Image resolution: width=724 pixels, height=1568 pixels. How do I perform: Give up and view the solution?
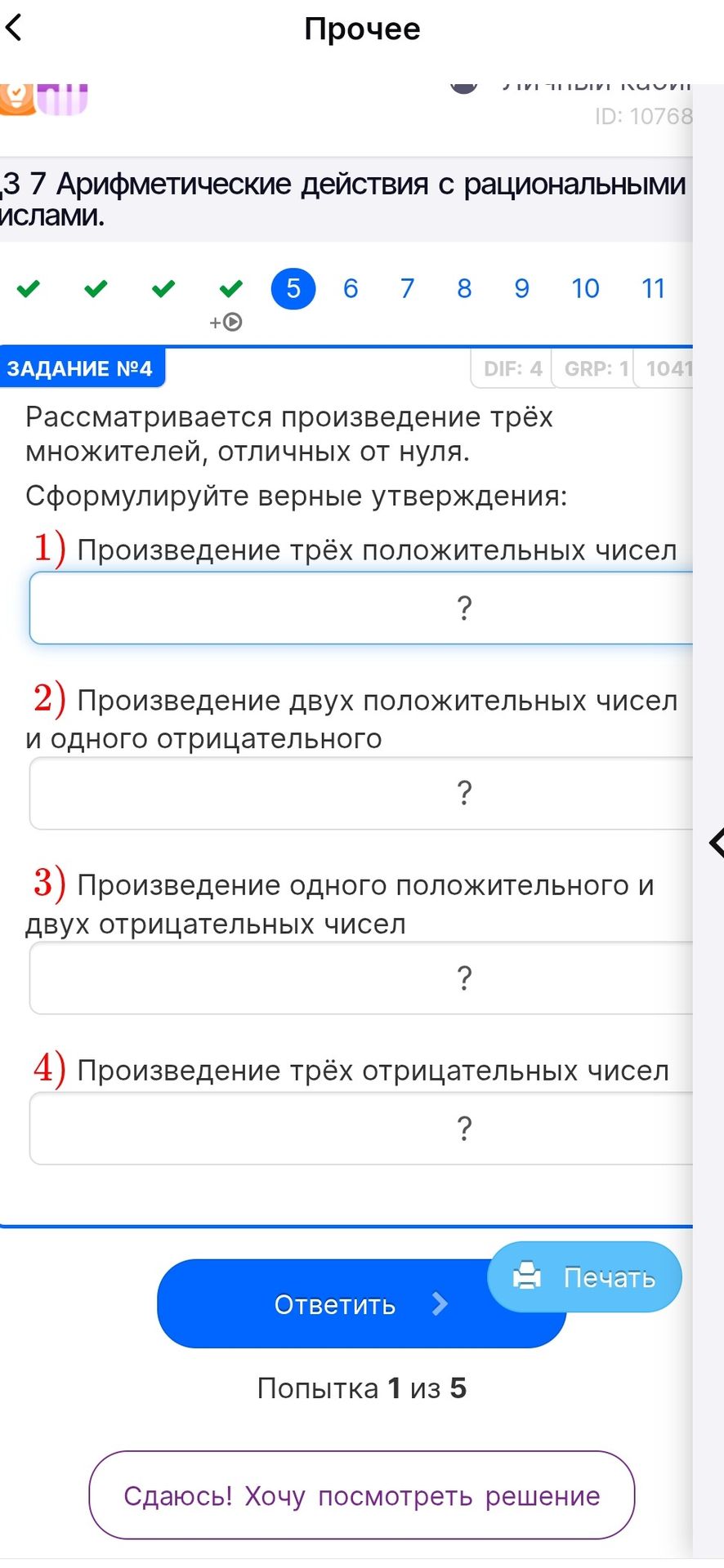(361, 1495)
